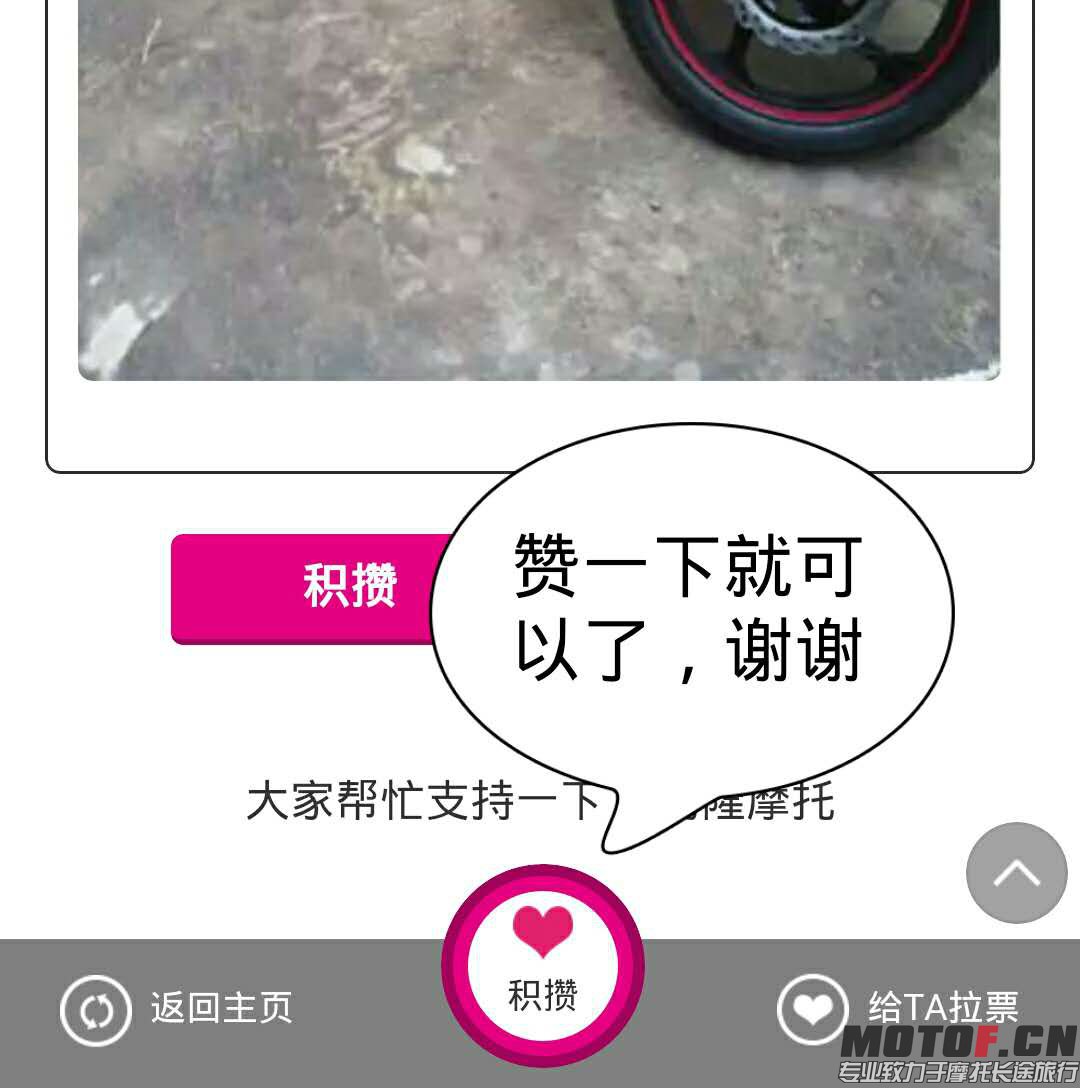Open the motorcycle photo
This screenshot has width=1080, height=1088.
click(x=539, y=190)
